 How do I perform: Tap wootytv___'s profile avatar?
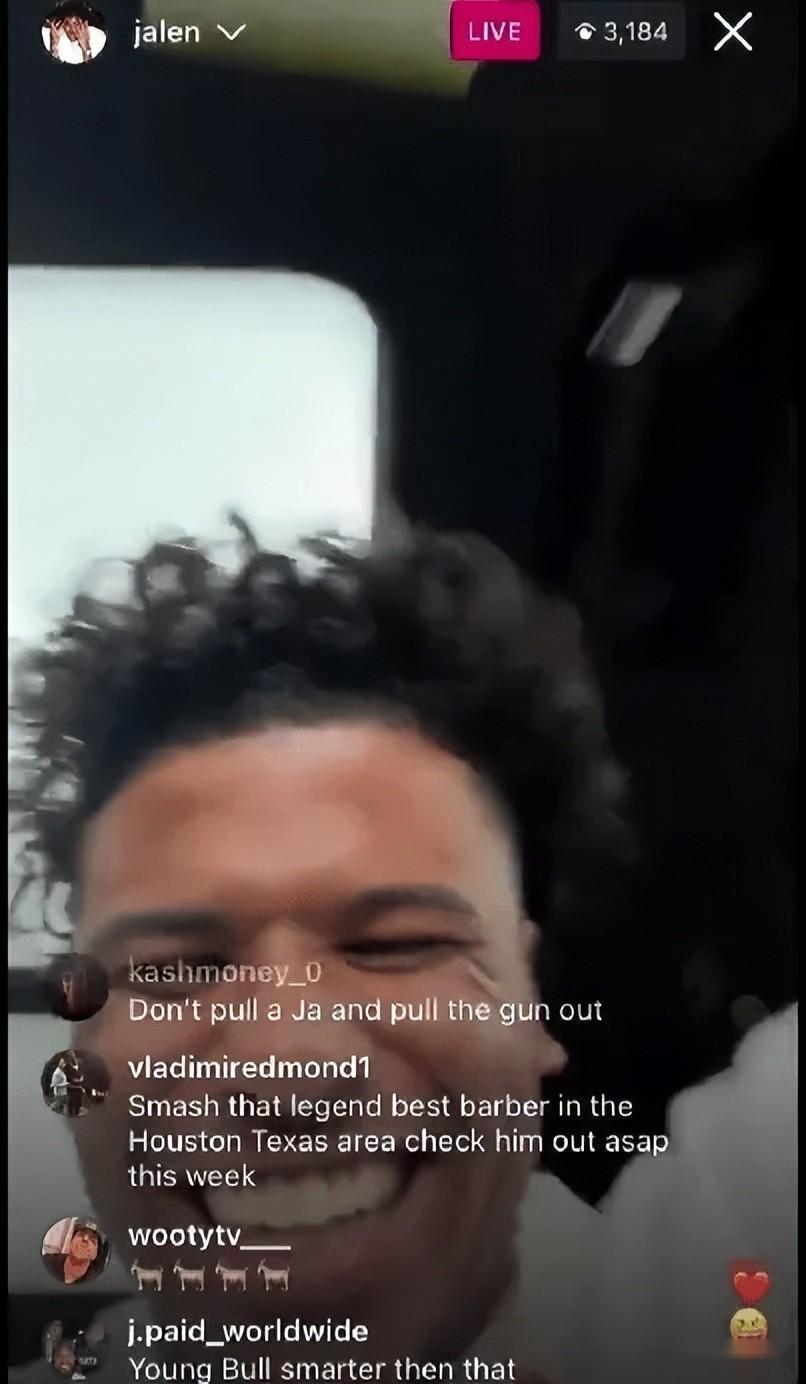tap(74, 1250)
